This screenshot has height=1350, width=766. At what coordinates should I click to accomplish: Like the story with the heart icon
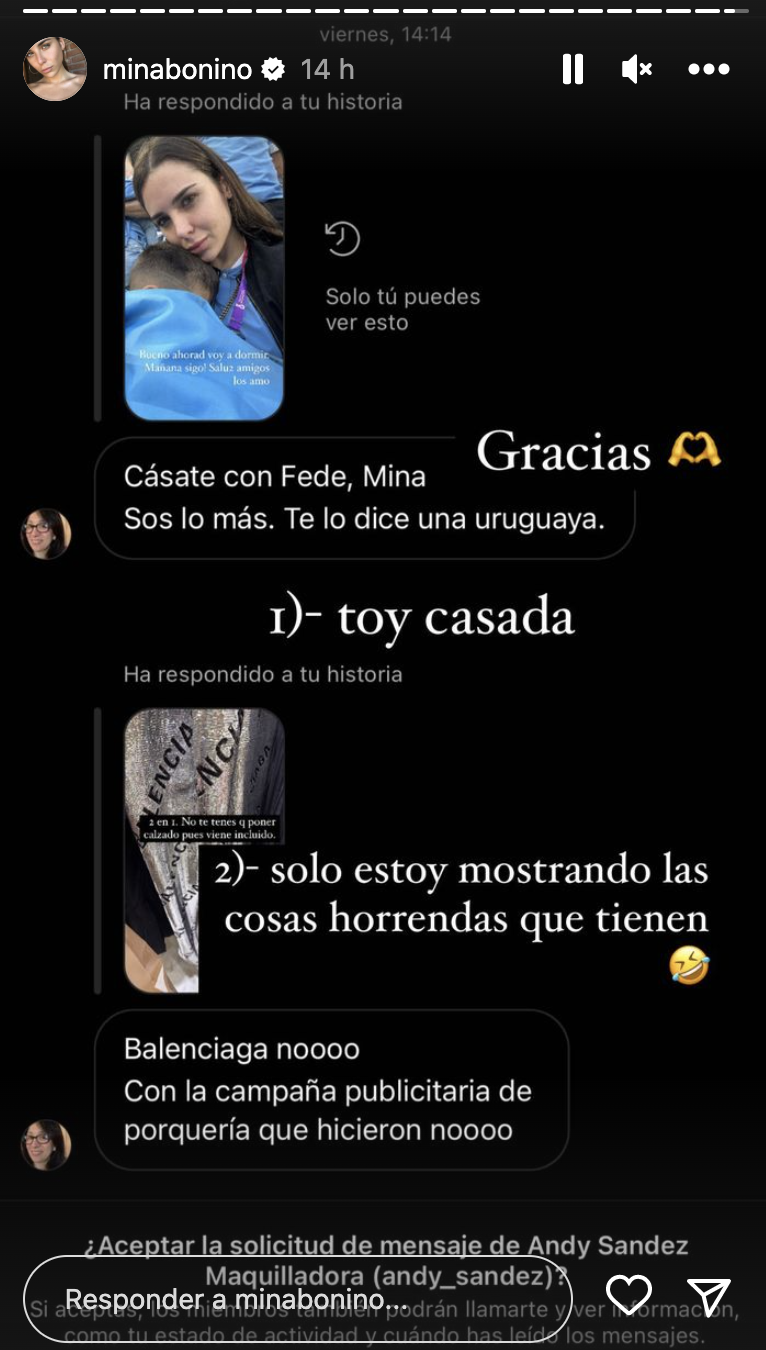(630, 1295)
